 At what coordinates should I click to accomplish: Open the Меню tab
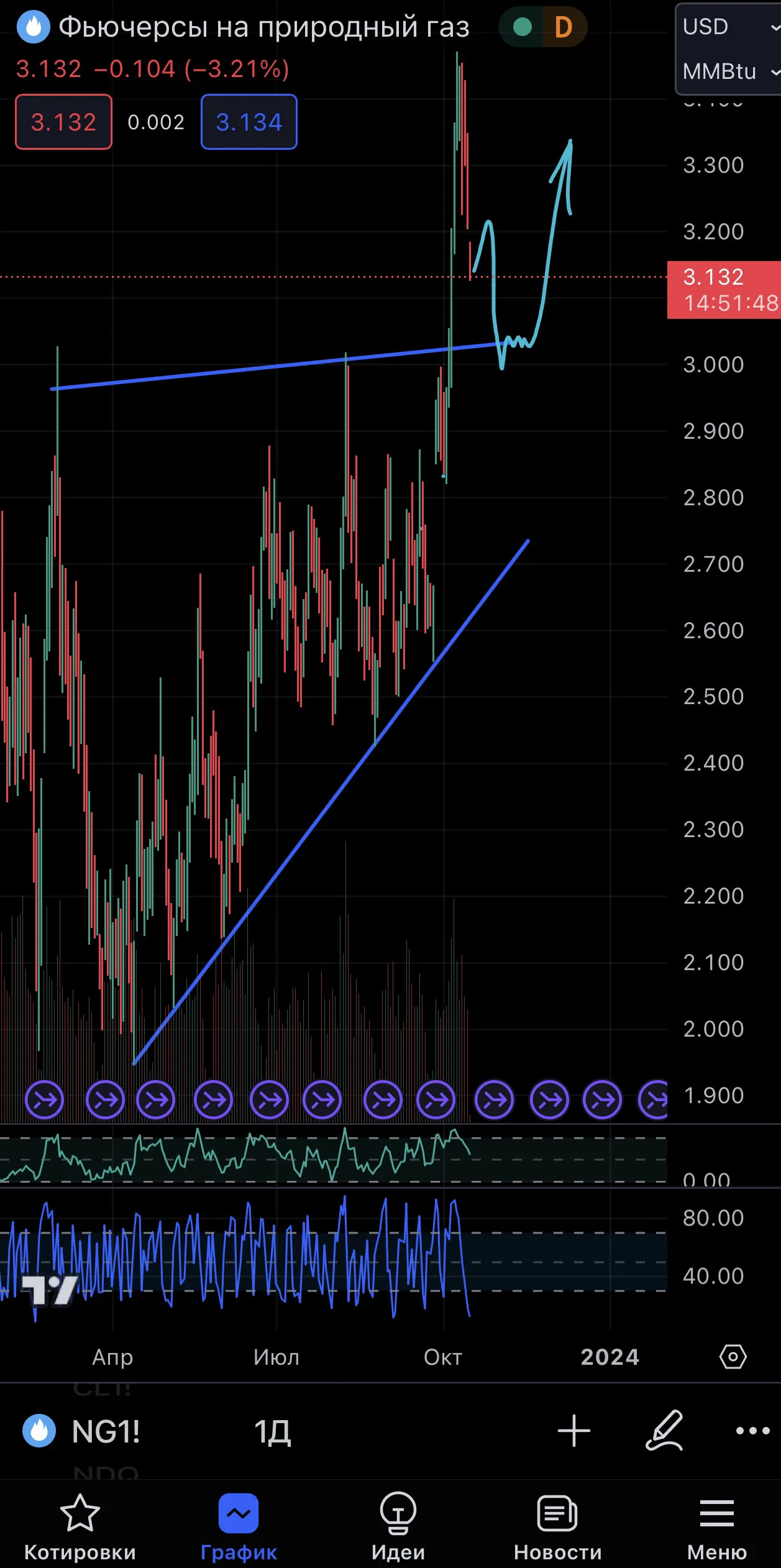tap(716, 1527)
